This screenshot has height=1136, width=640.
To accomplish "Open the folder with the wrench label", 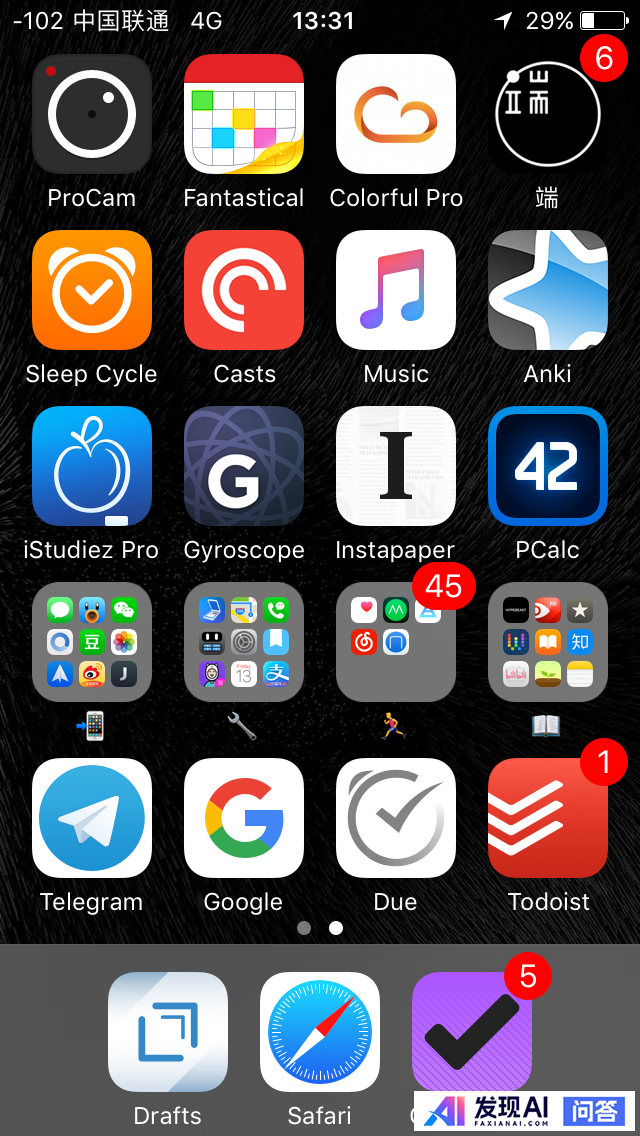I will [244, 642].
